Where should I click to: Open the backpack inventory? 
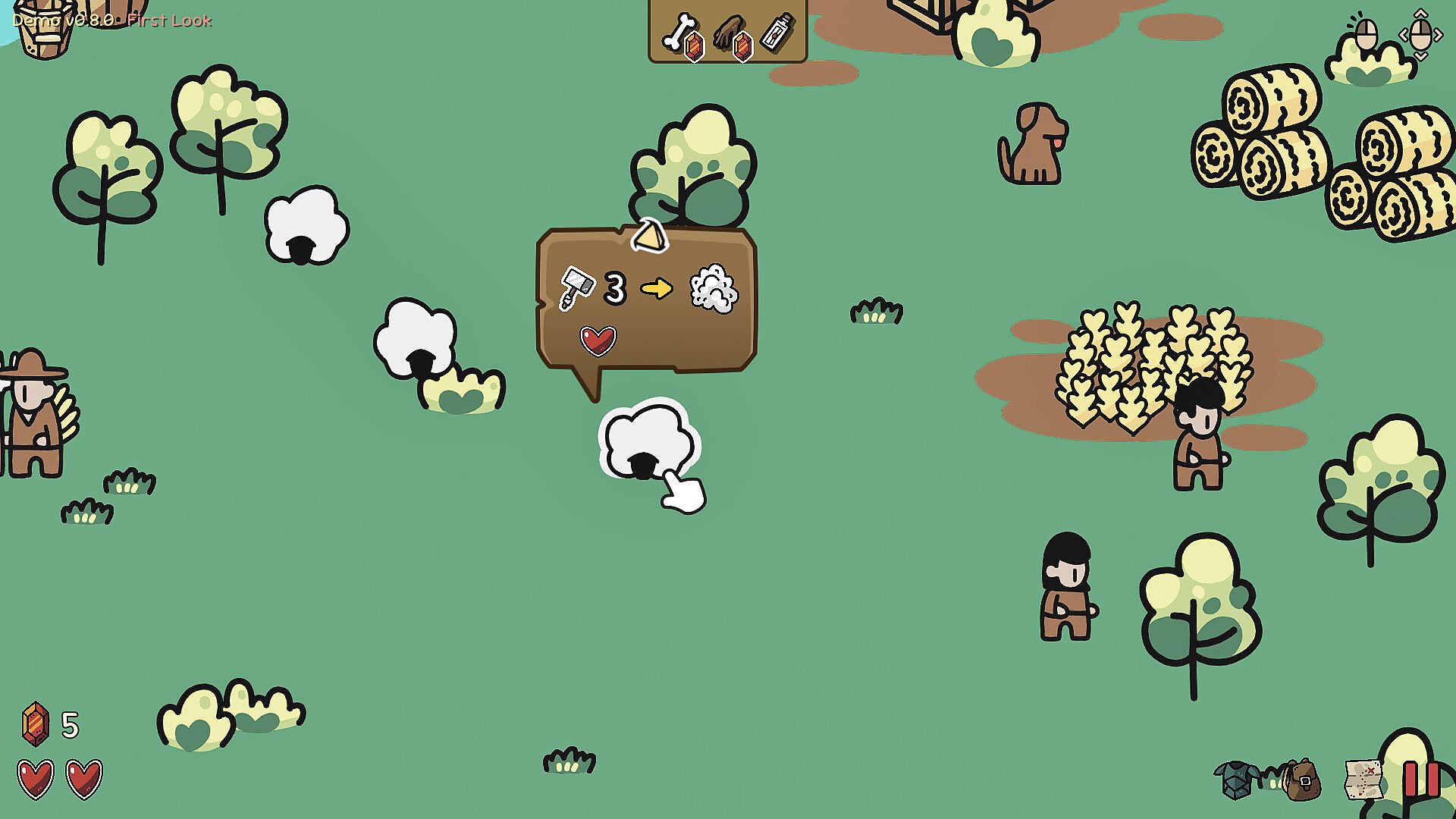click(1302, 780)
